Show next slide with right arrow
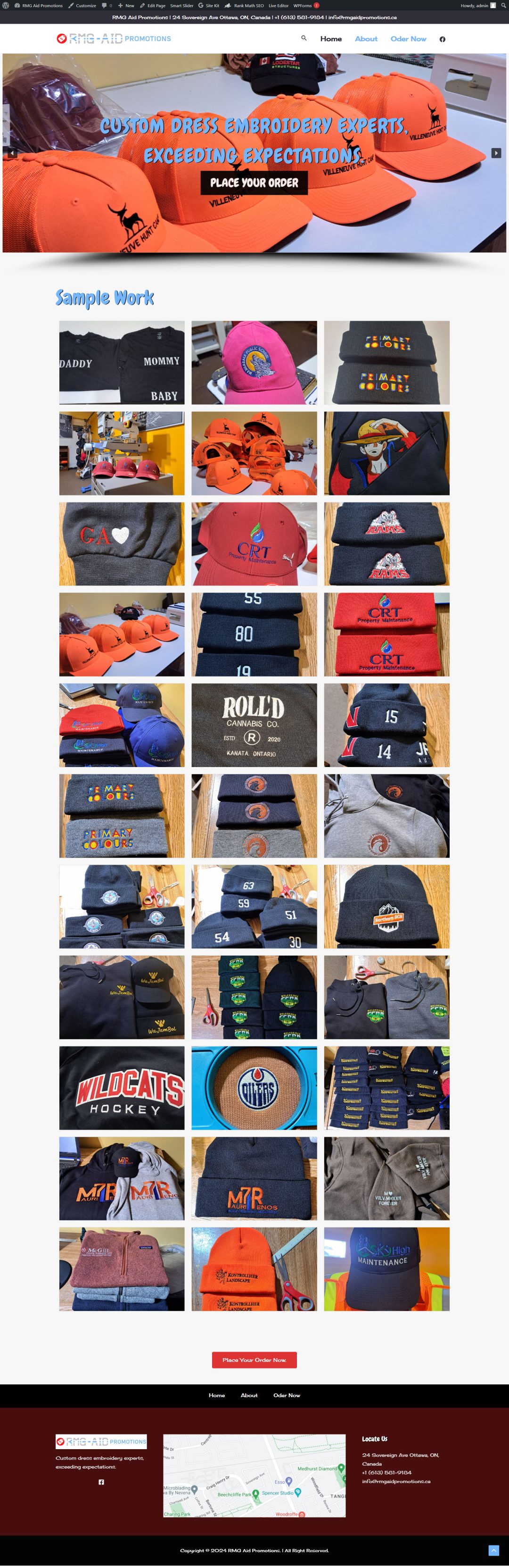This screenshot has height=1568, width=509. (x=496, y=153)
